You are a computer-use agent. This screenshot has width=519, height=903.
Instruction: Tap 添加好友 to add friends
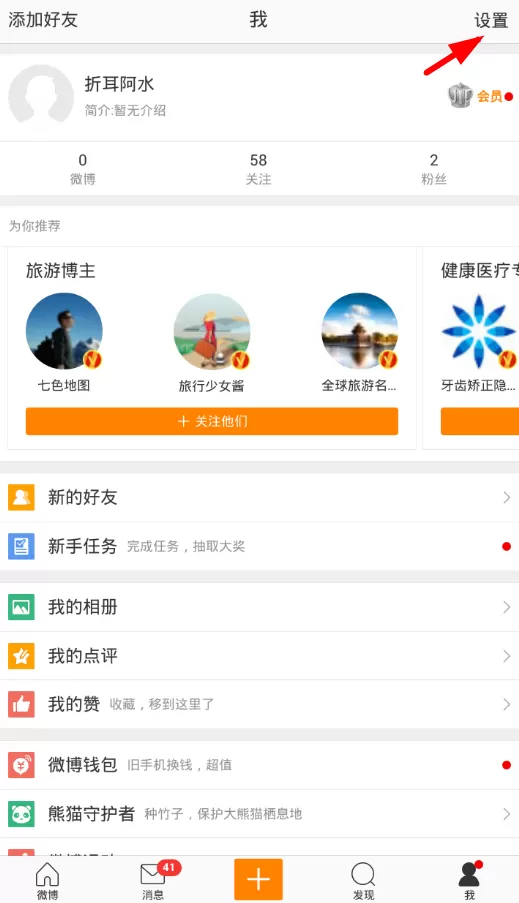[x=43, y=20]
